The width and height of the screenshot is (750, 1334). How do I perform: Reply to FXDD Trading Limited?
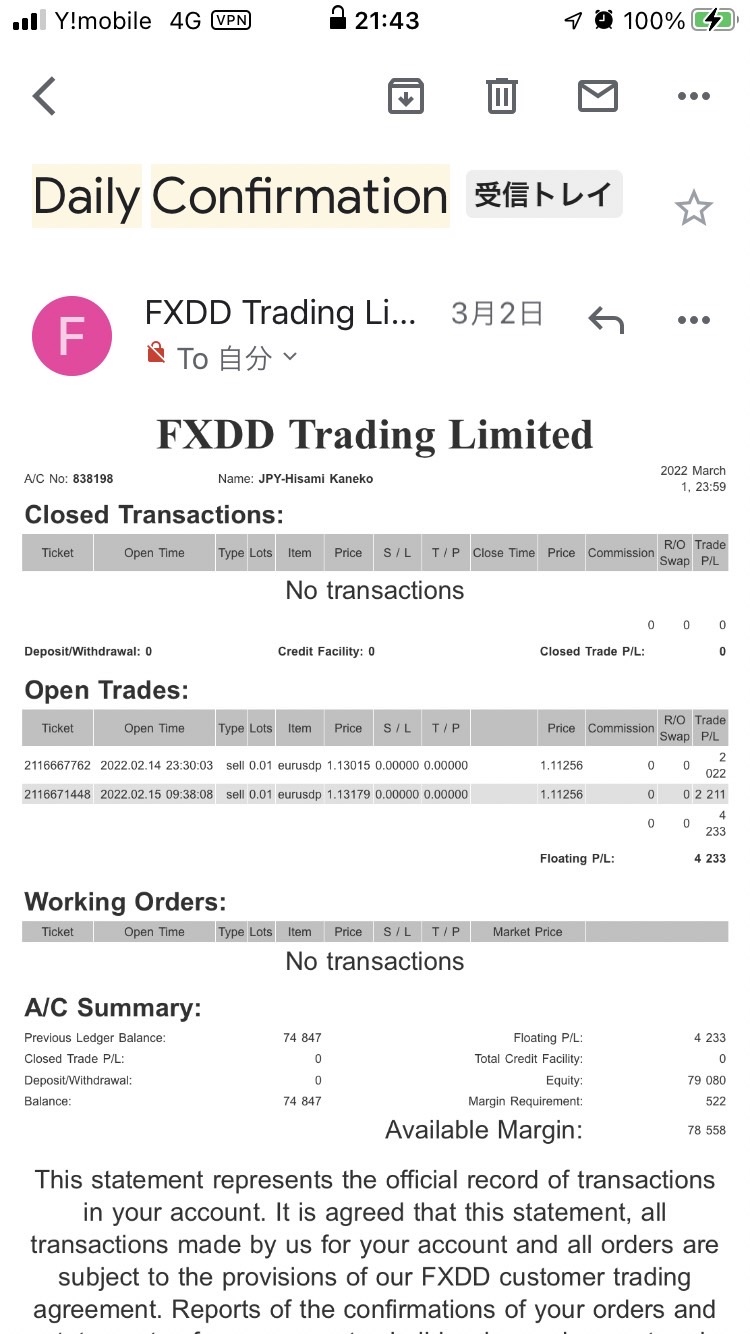(x=606, y=320)
